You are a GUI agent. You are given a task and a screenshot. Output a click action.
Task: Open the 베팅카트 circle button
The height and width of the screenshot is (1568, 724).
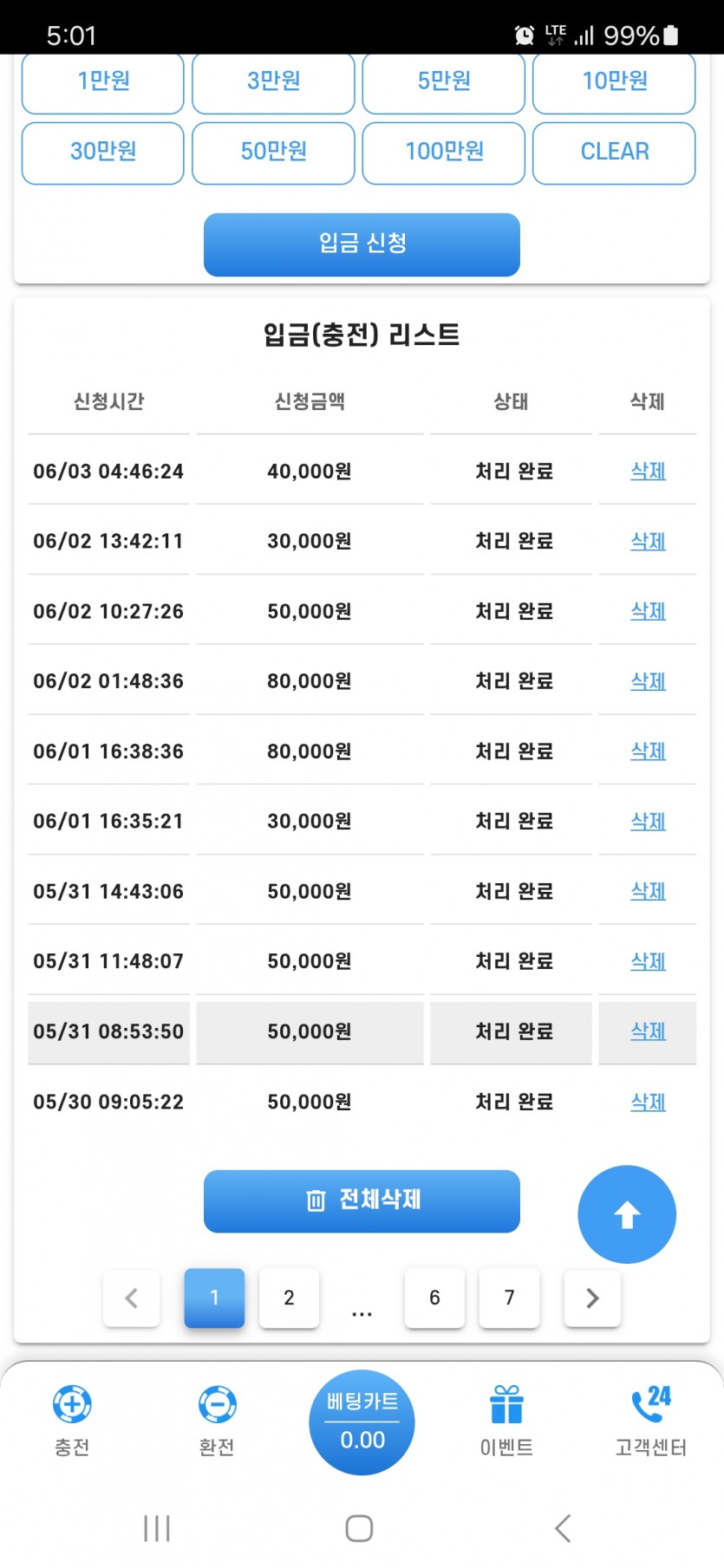click(x=362, y=1422)
